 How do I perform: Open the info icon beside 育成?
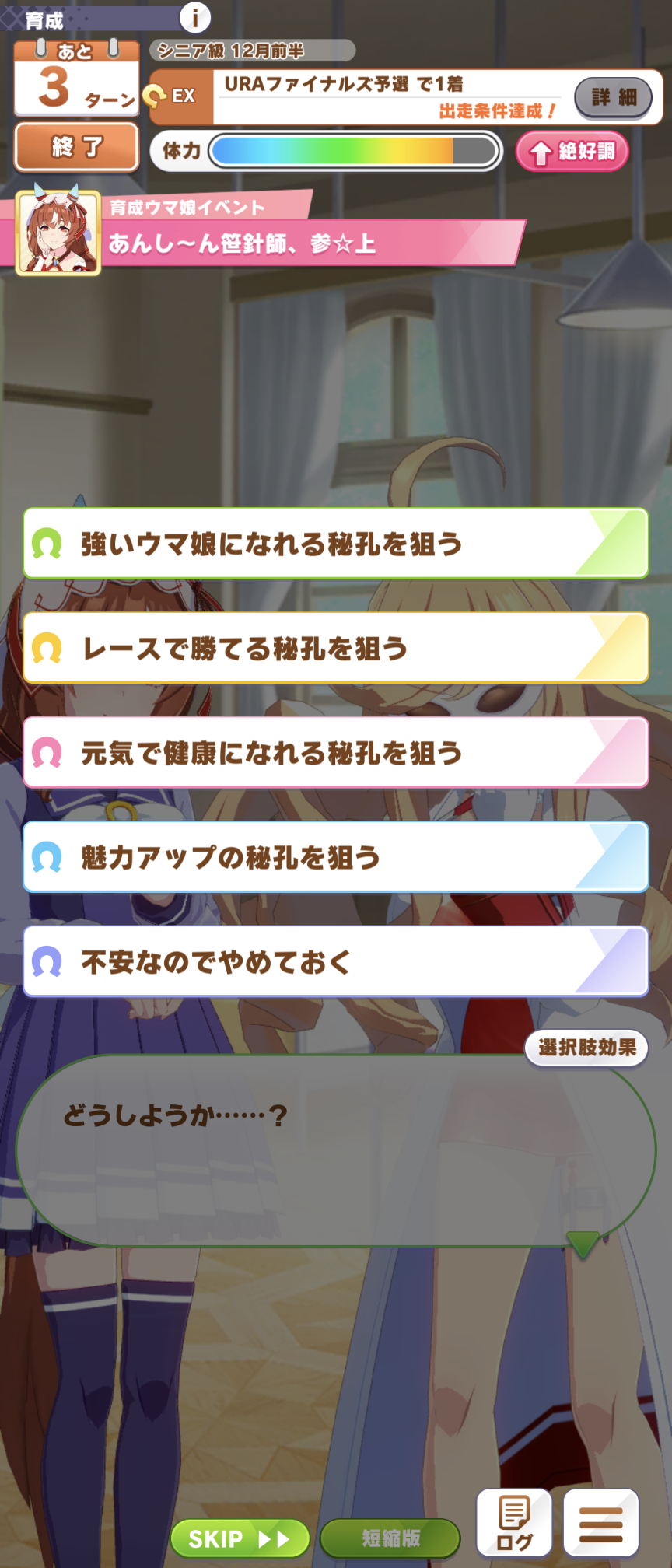point(195,16)
